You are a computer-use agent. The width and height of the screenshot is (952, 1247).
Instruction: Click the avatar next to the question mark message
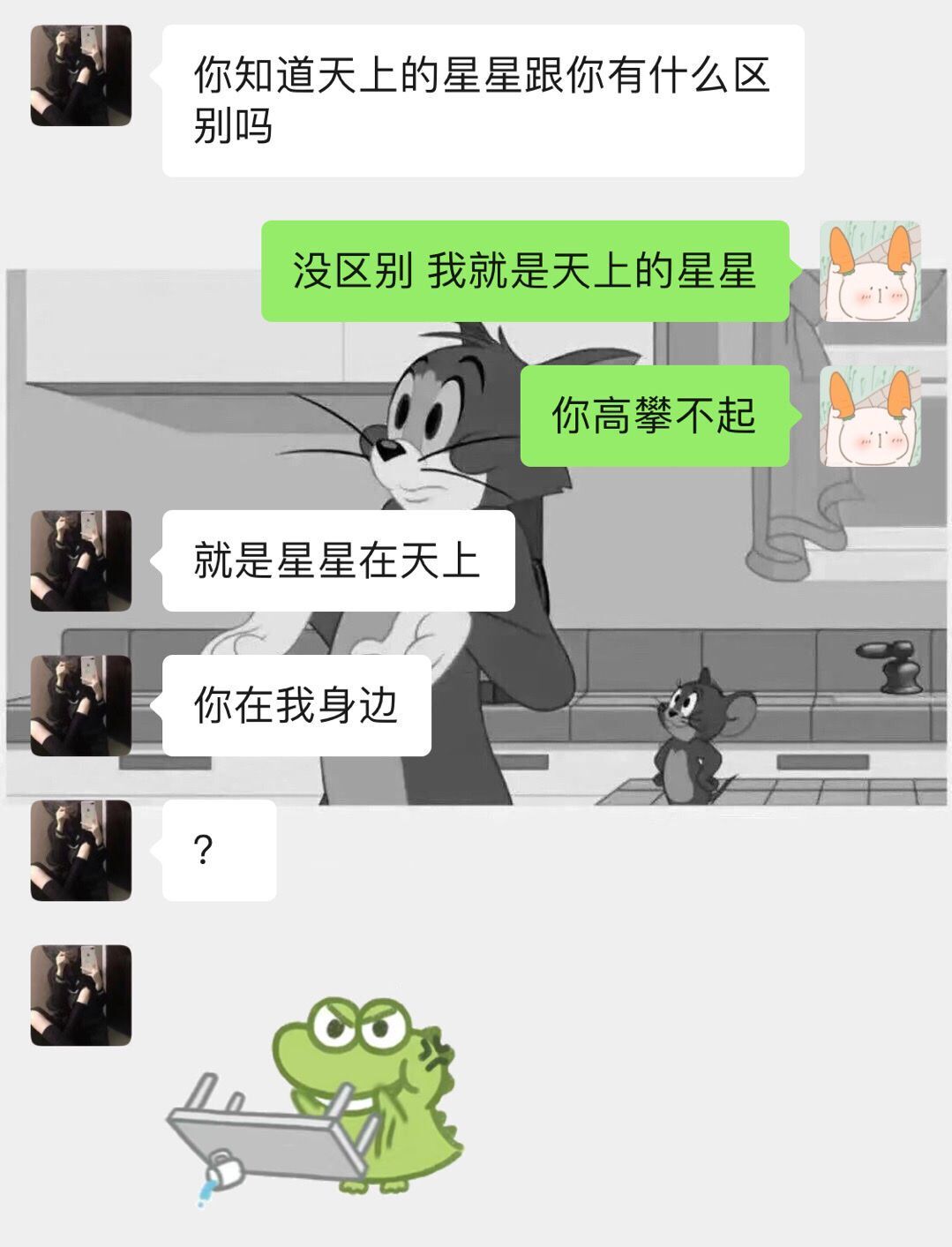[79, 850]
